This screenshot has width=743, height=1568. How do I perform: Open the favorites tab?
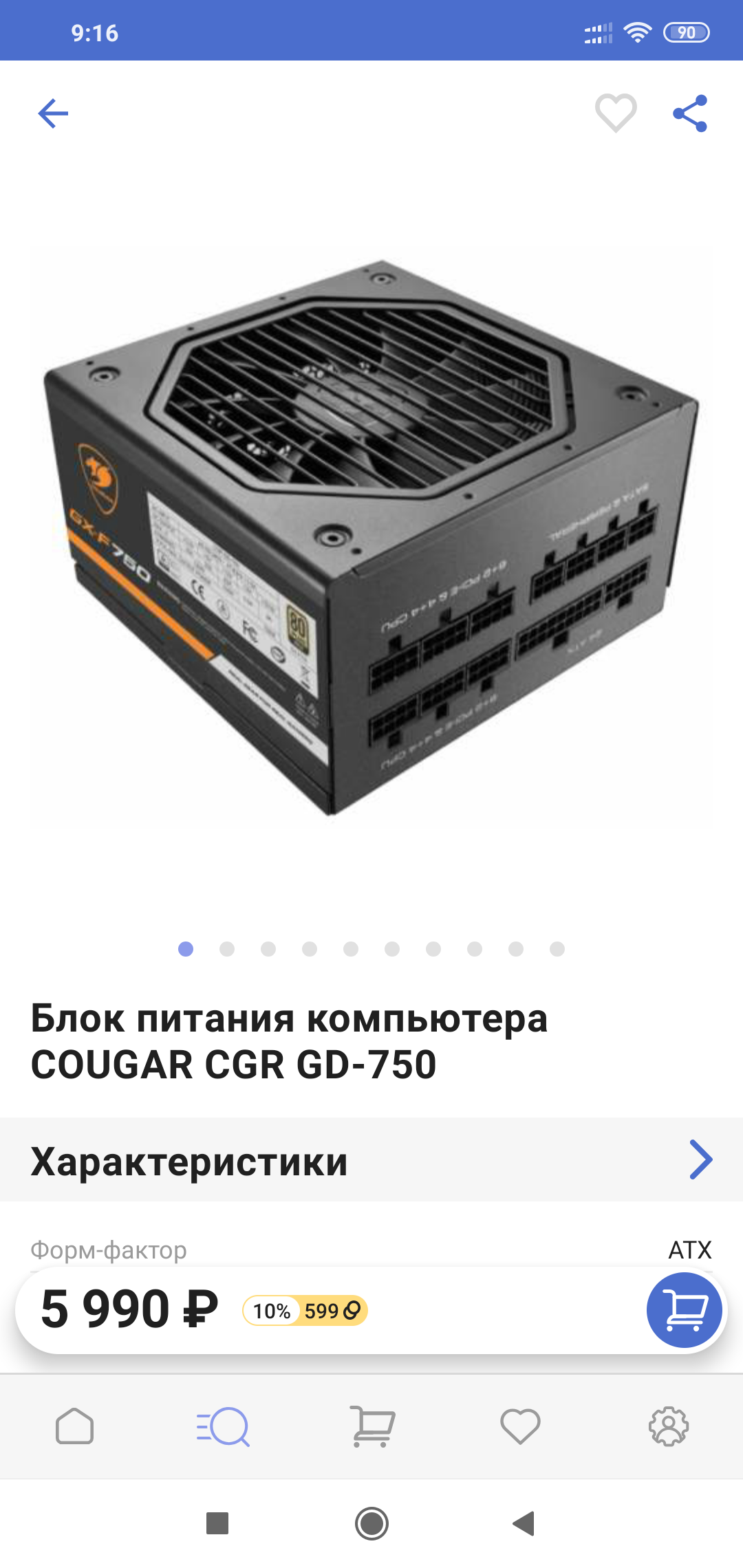520,1426
